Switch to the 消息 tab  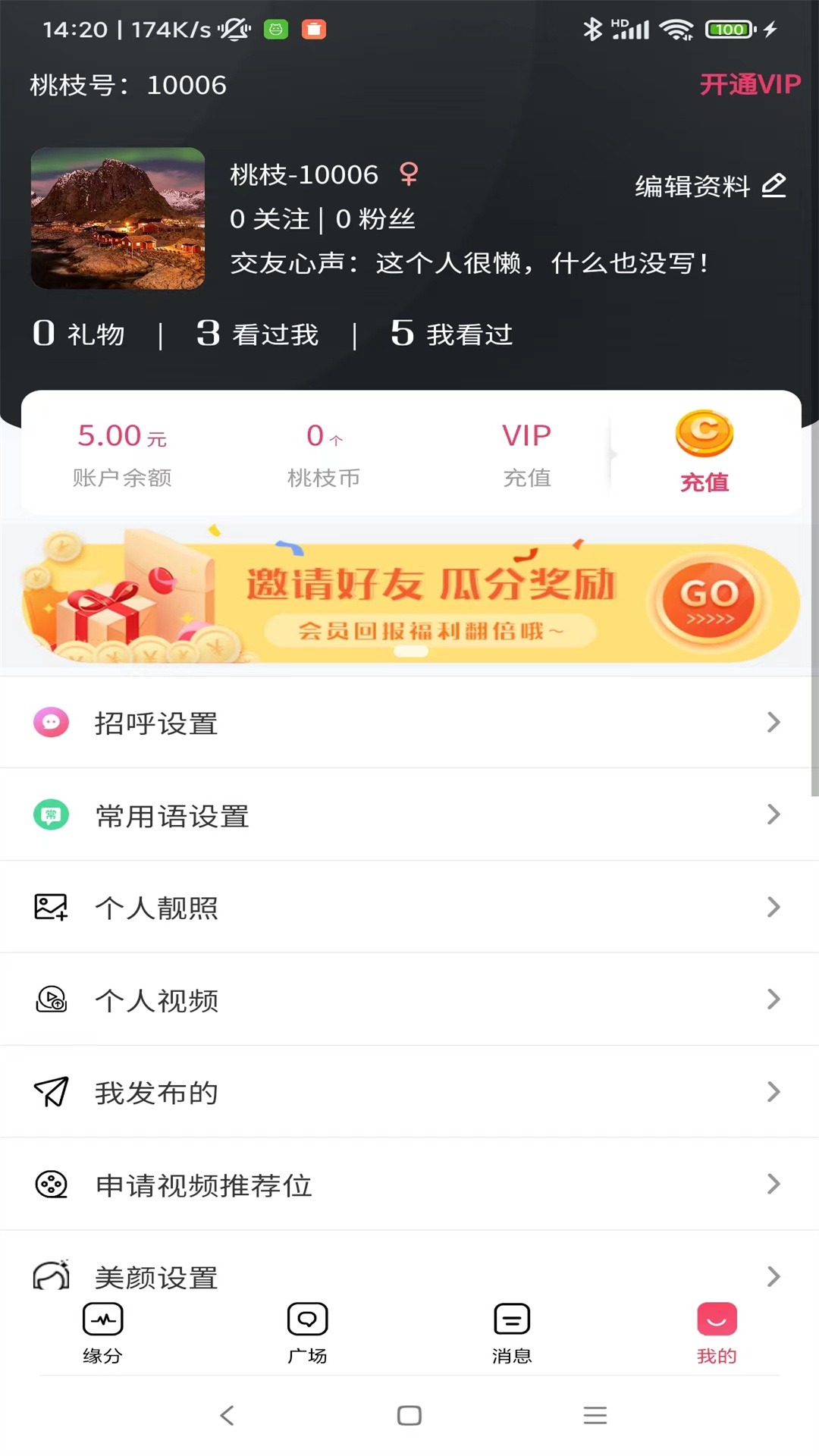tap(512, 1333)
